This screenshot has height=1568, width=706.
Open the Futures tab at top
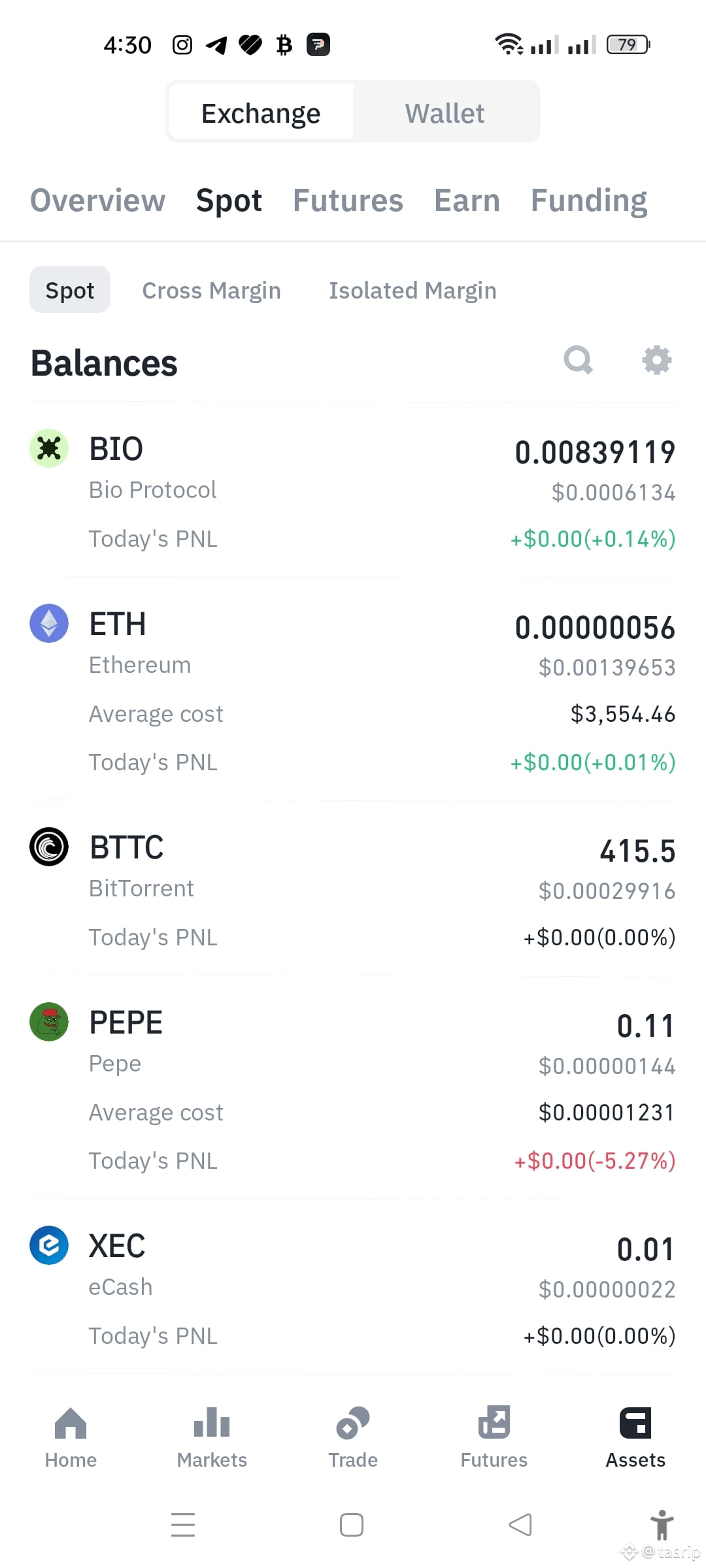coord(348,200)
